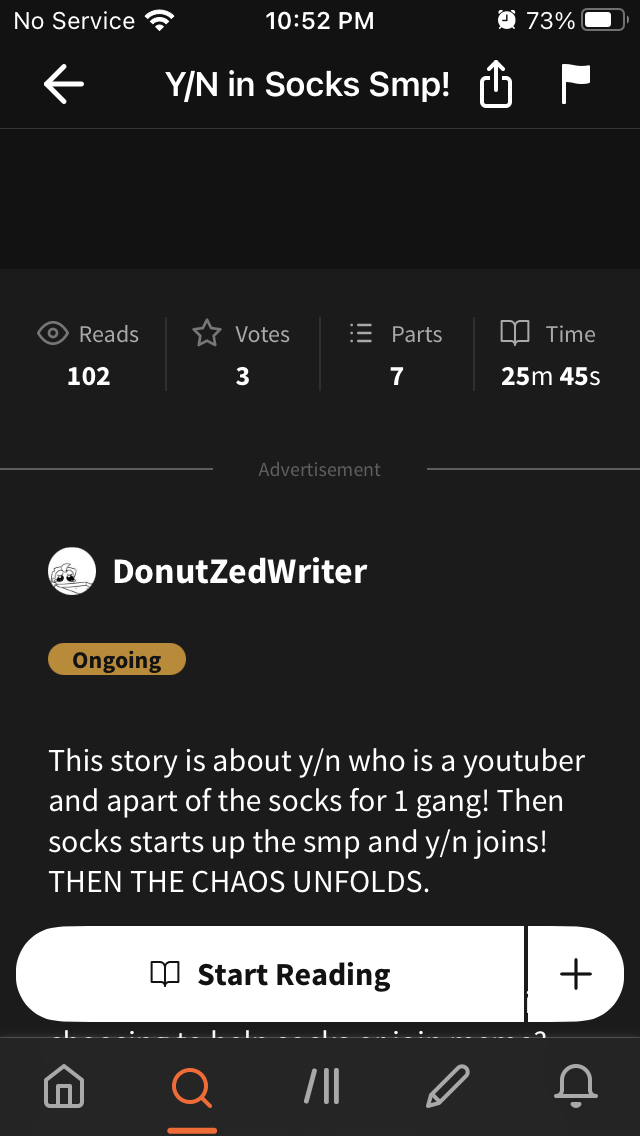The height and width of the screenshot is (1136, 640).
Task: Open the Write tab with the pencil icon
Action: pos(448,1087)
